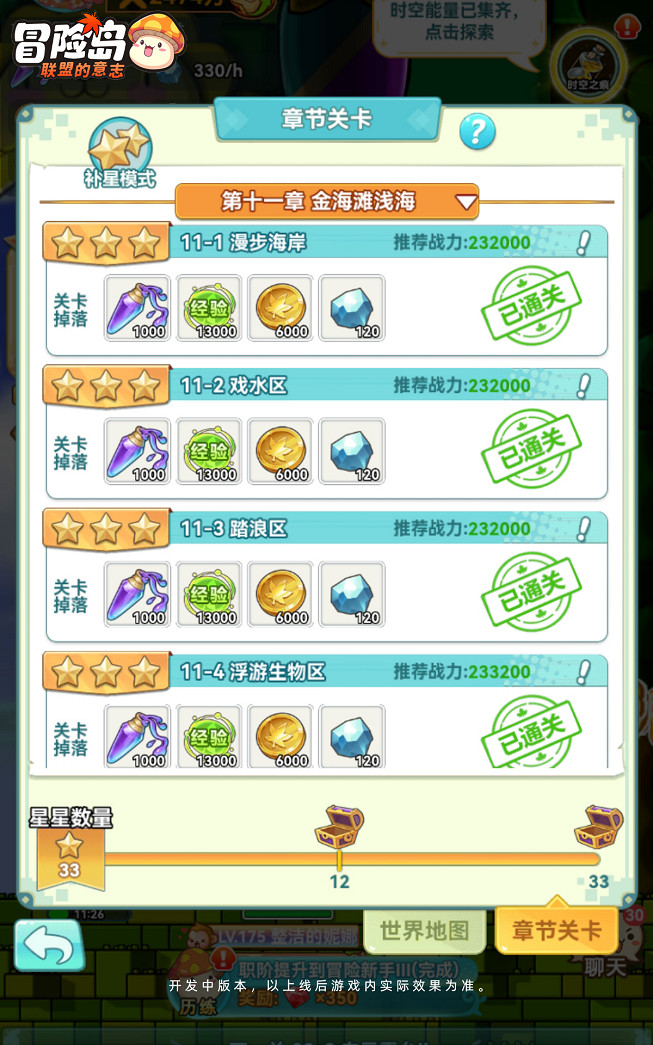Switch to the 世界地图 tab
This screenshot has width=653, height=1045.
pos(424,931)
